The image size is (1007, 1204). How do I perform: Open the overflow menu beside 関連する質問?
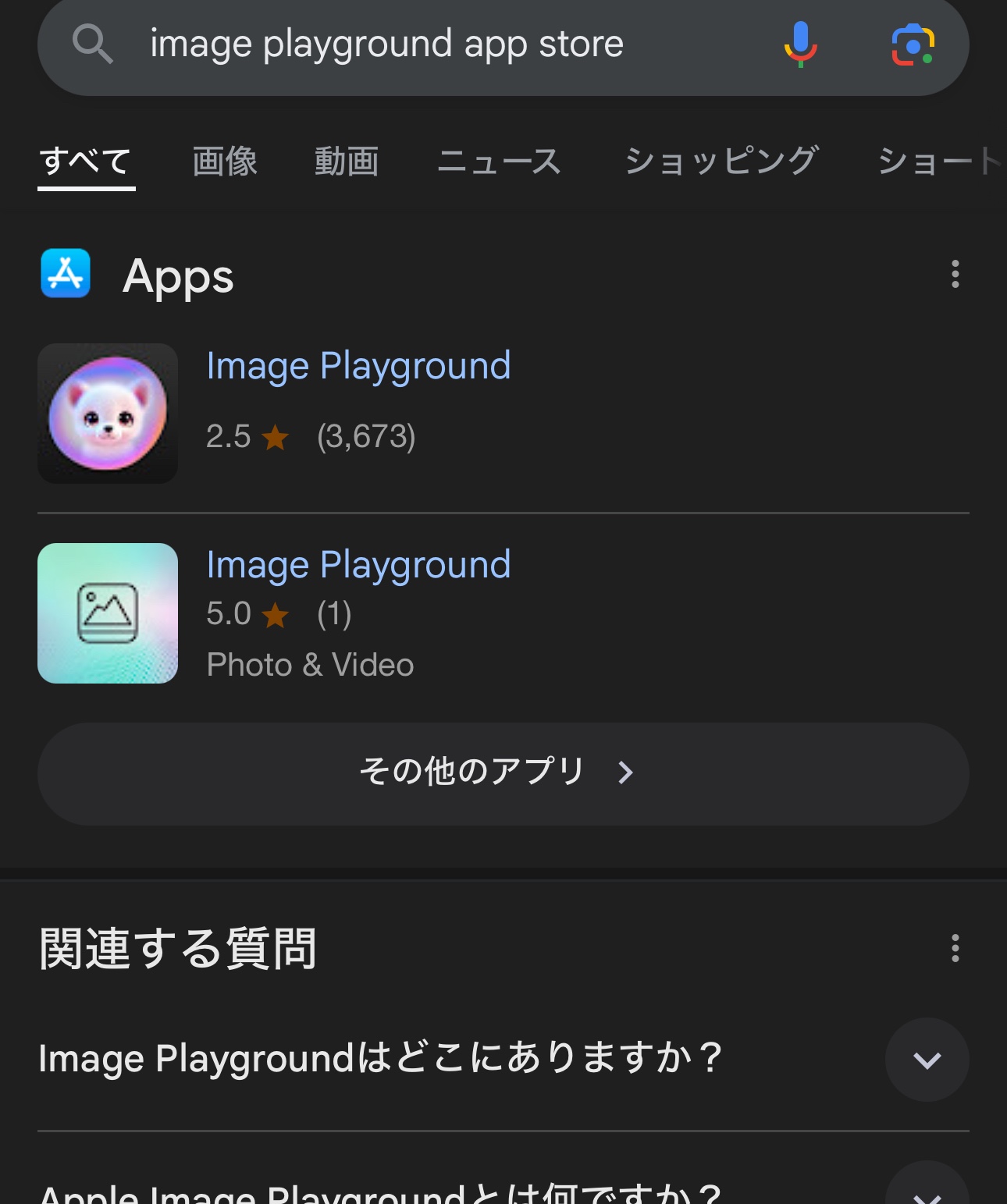point(955,948)
